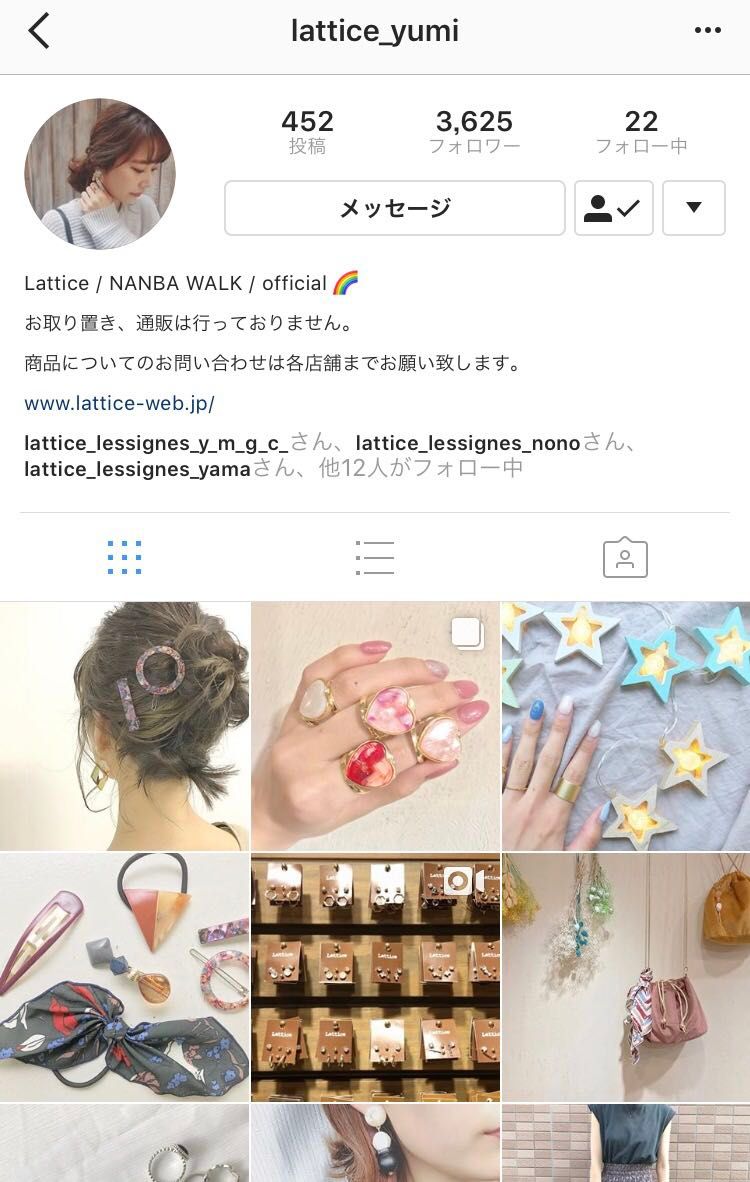Open the heart rings multi-photo post
Screen dimensions: 750x1182
coord(375,726)
